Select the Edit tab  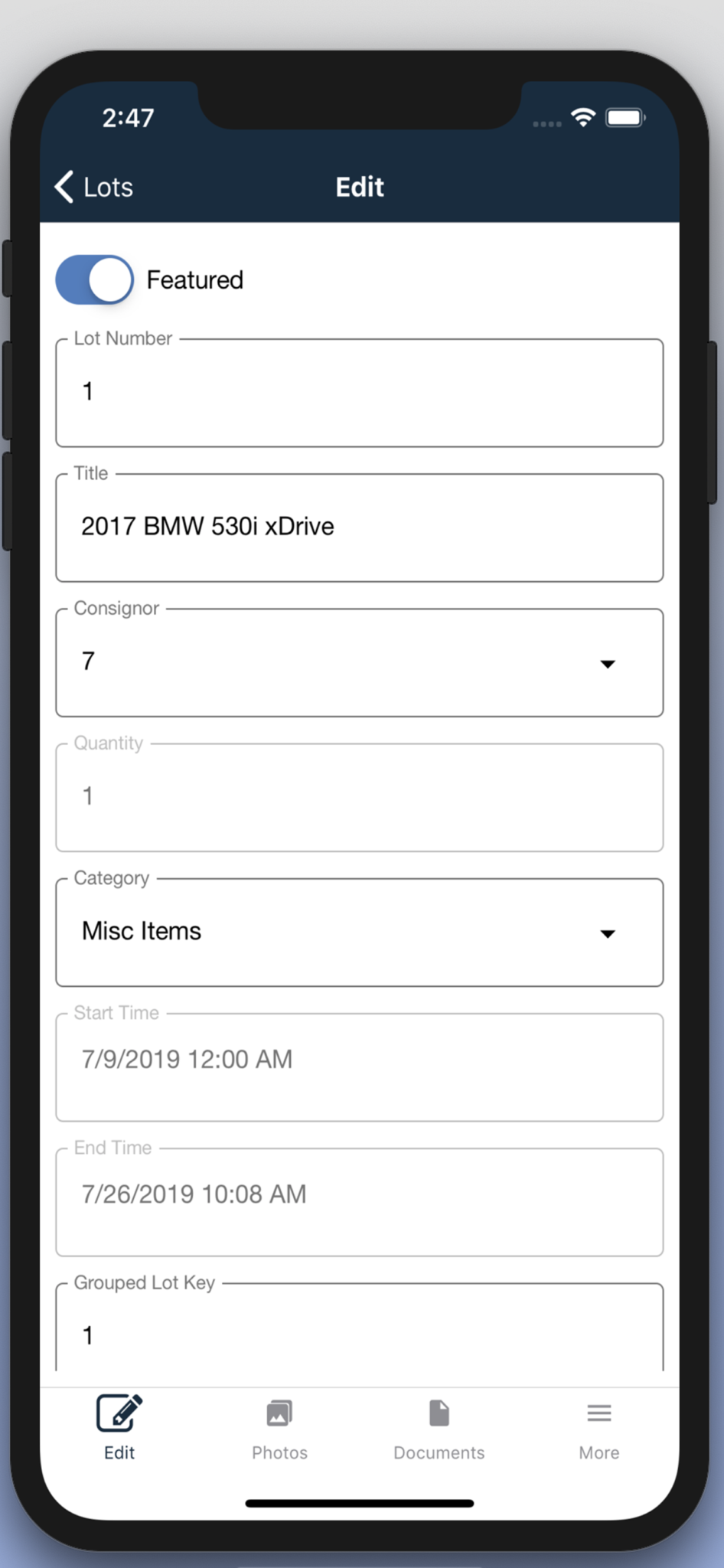click(119, 1429)
